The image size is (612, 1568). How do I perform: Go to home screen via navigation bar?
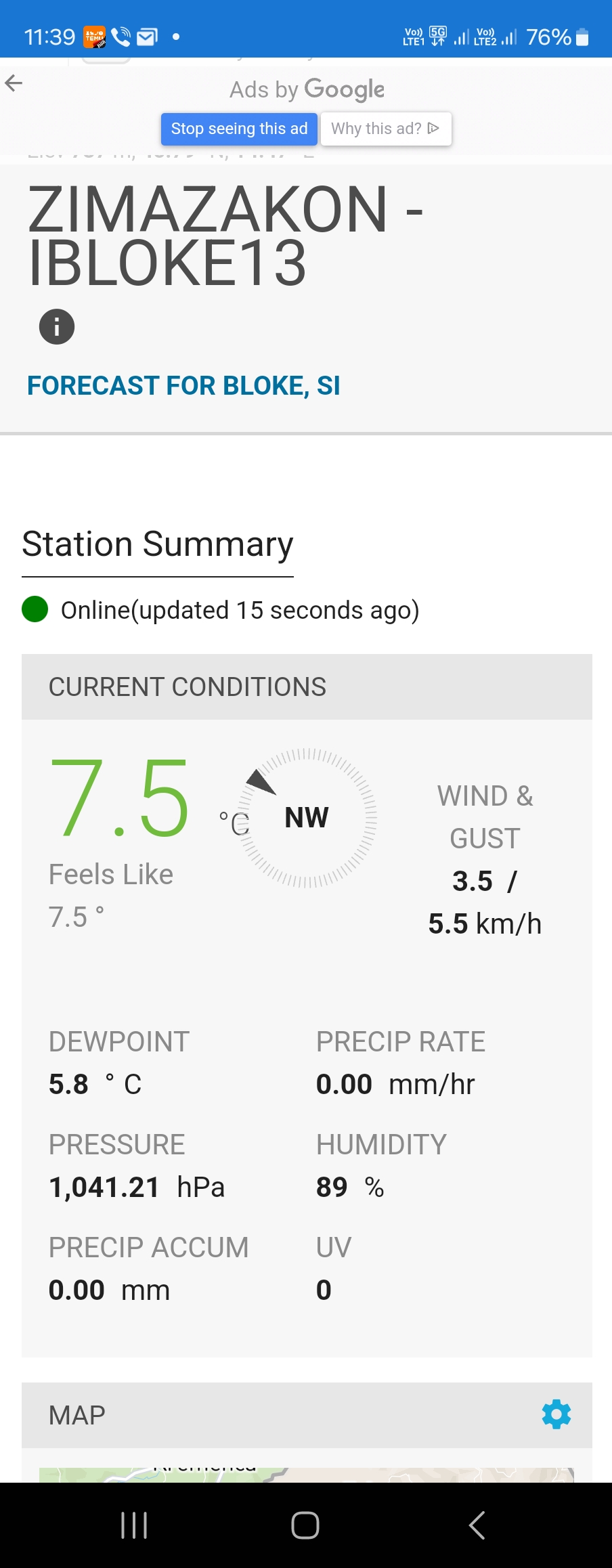point(305,1525)
